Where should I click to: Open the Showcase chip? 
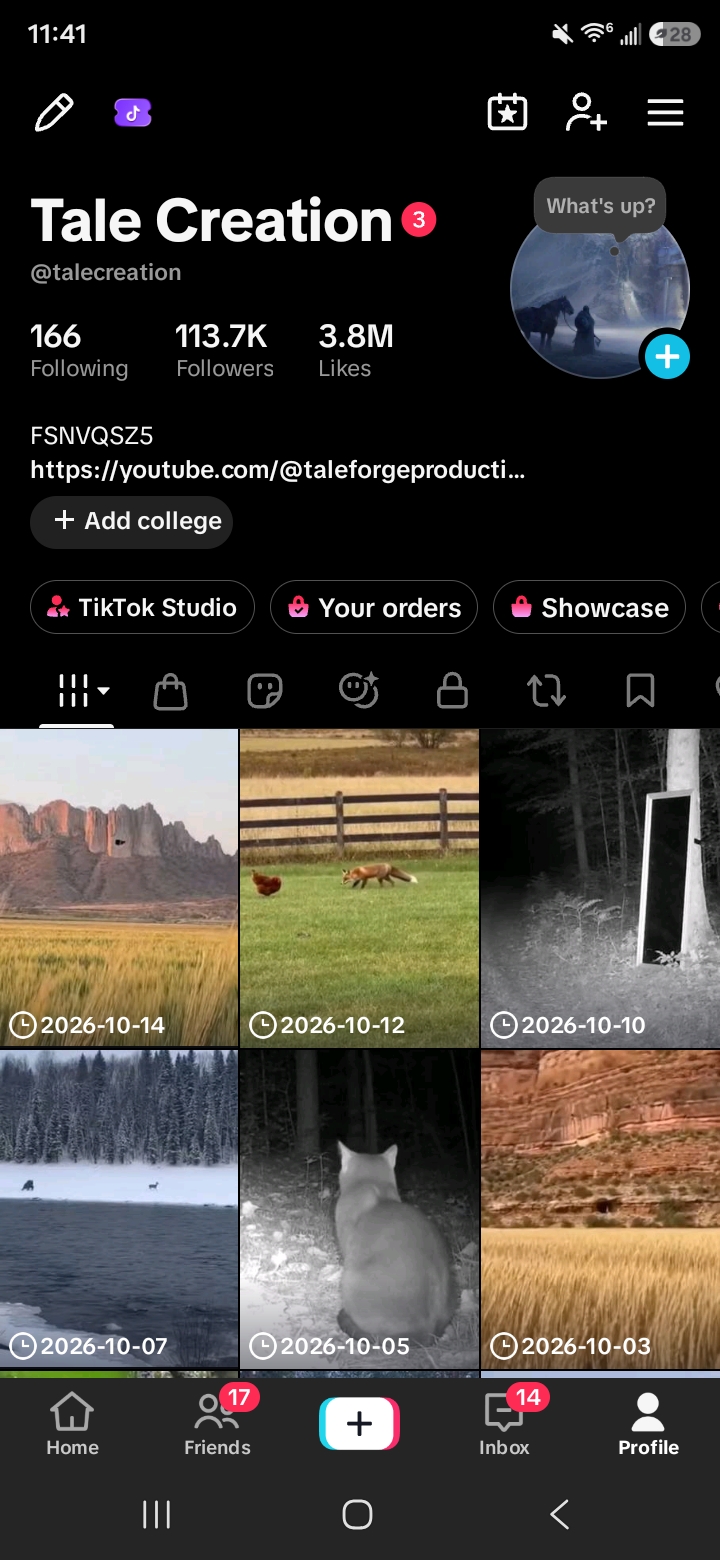(x=589, y=607)
